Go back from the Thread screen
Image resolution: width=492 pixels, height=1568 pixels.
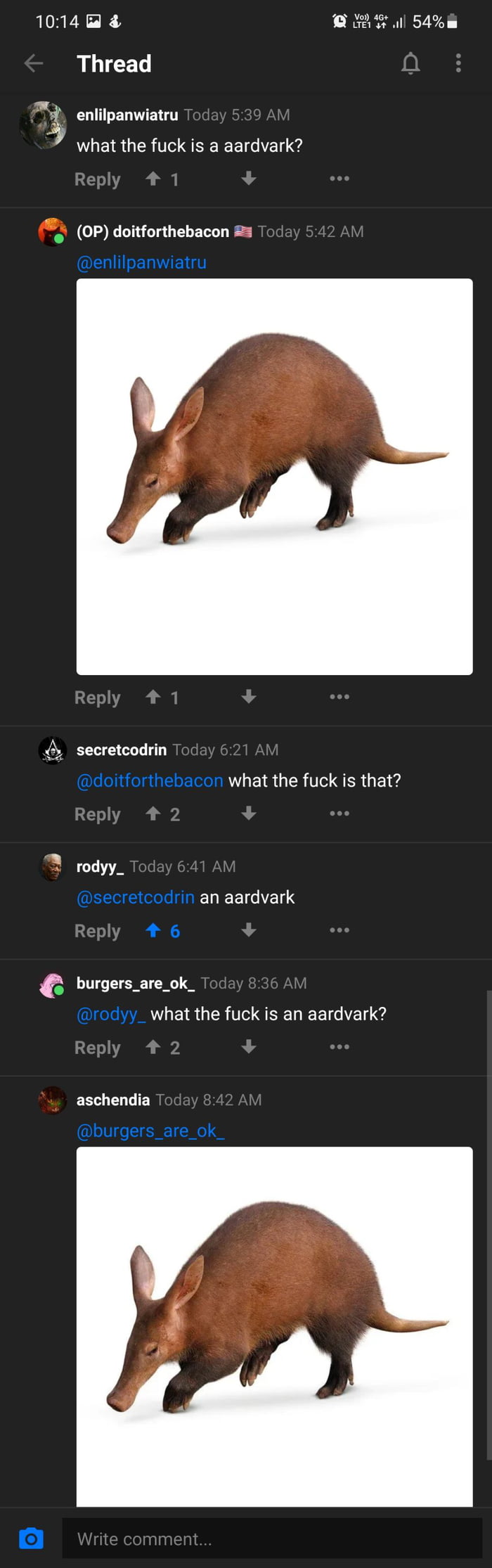coord(33,63)
